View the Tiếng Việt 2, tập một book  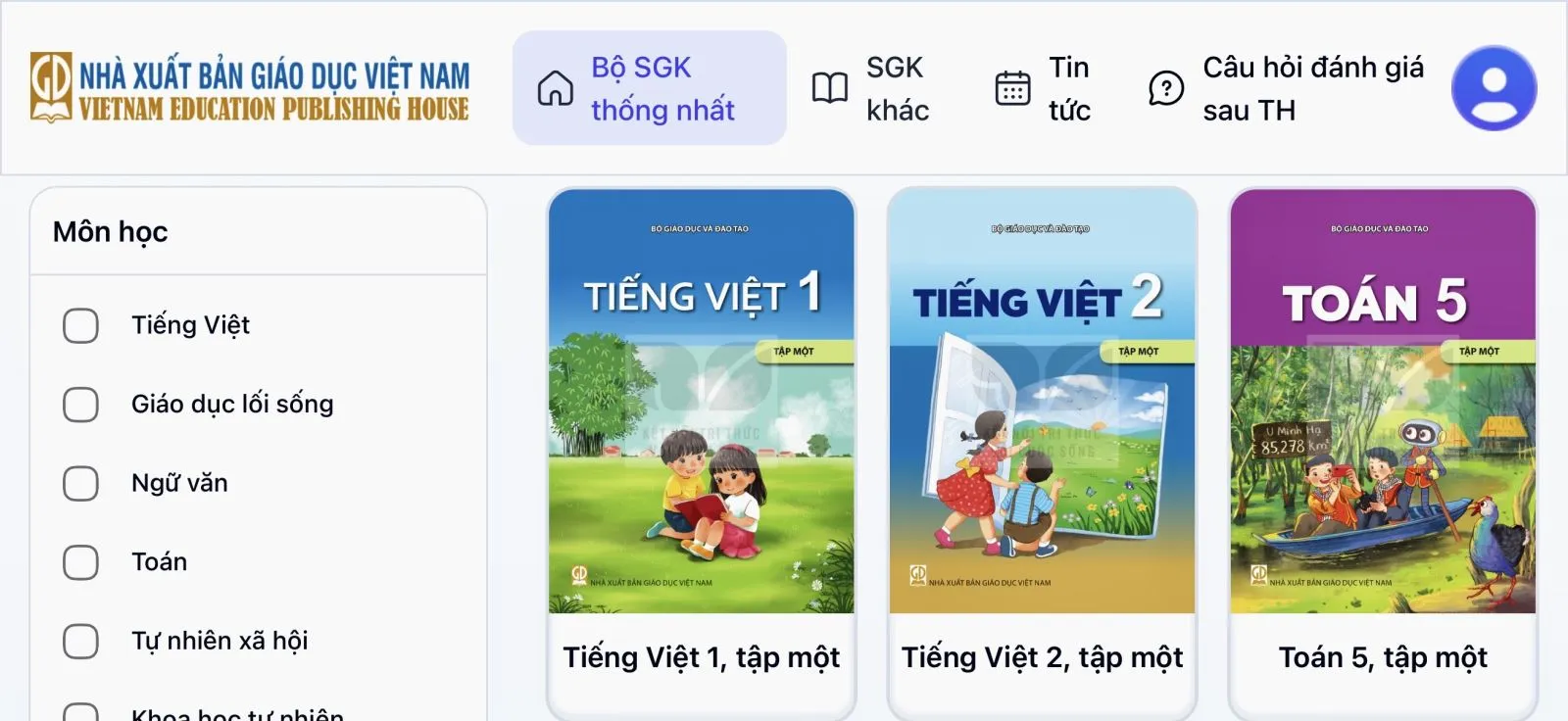(1043, 453)
